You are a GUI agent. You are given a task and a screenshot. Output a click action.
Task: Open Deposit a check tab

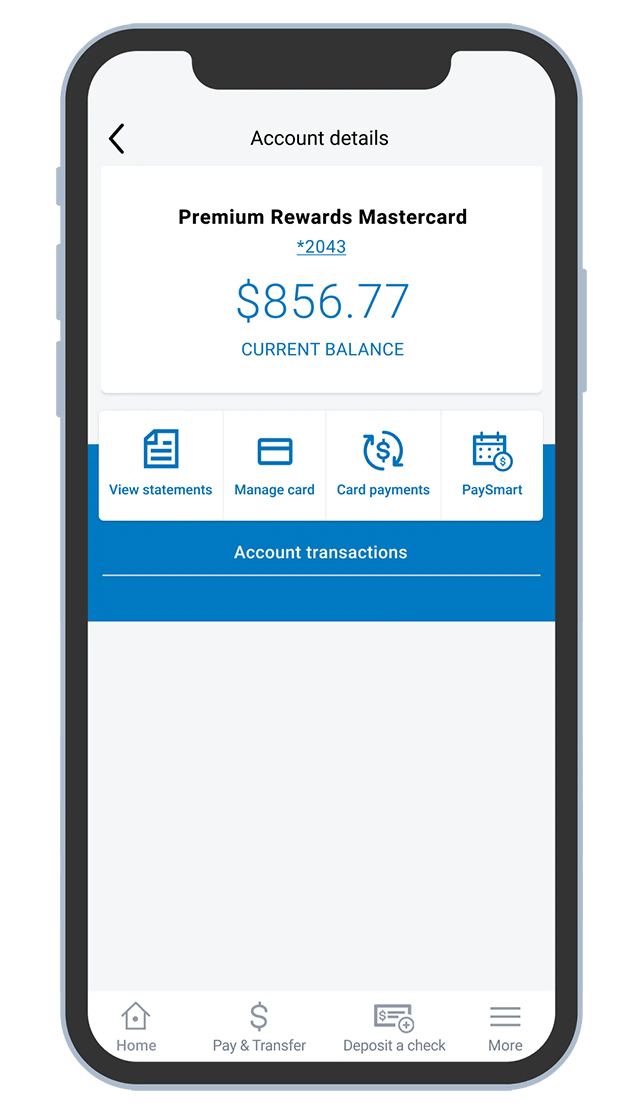[394, 1028]
